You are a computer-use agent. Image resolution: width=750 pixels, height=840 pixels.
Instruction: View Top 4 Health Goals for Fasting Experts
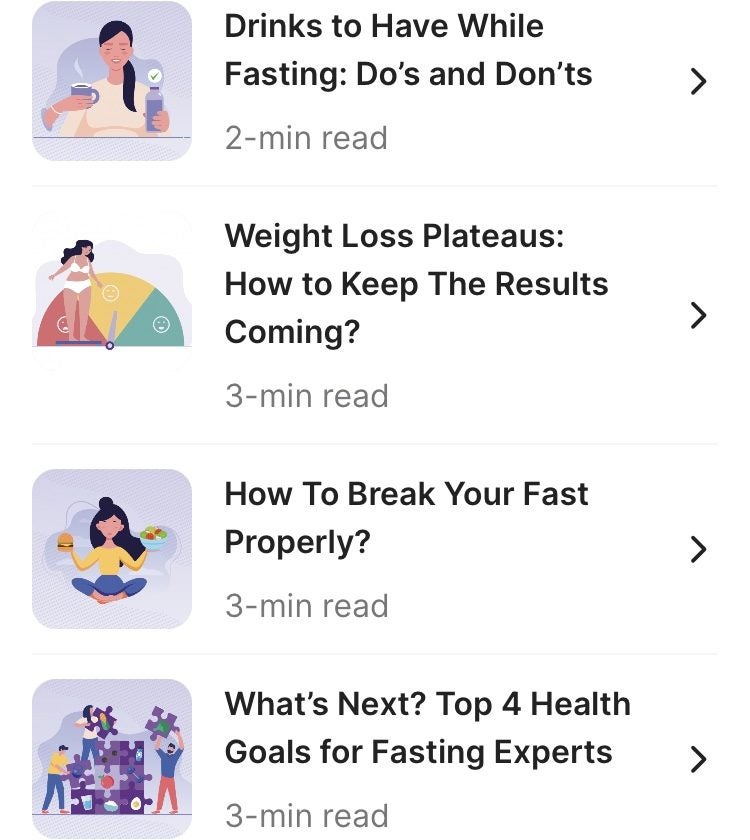(x=427, y=728)
